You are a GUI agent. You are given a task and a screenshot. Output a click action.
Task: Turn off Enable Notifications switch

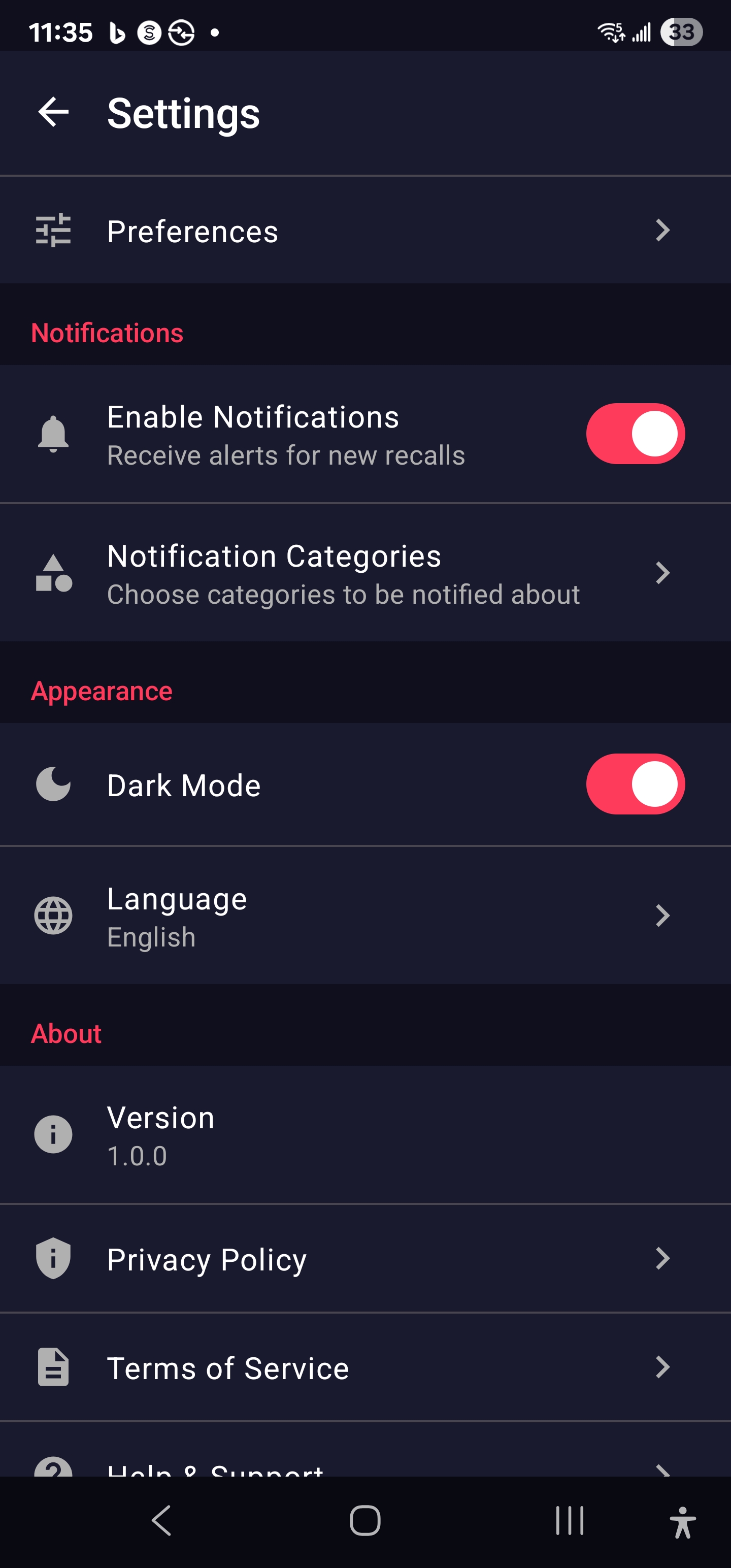(x=635, y=434)
